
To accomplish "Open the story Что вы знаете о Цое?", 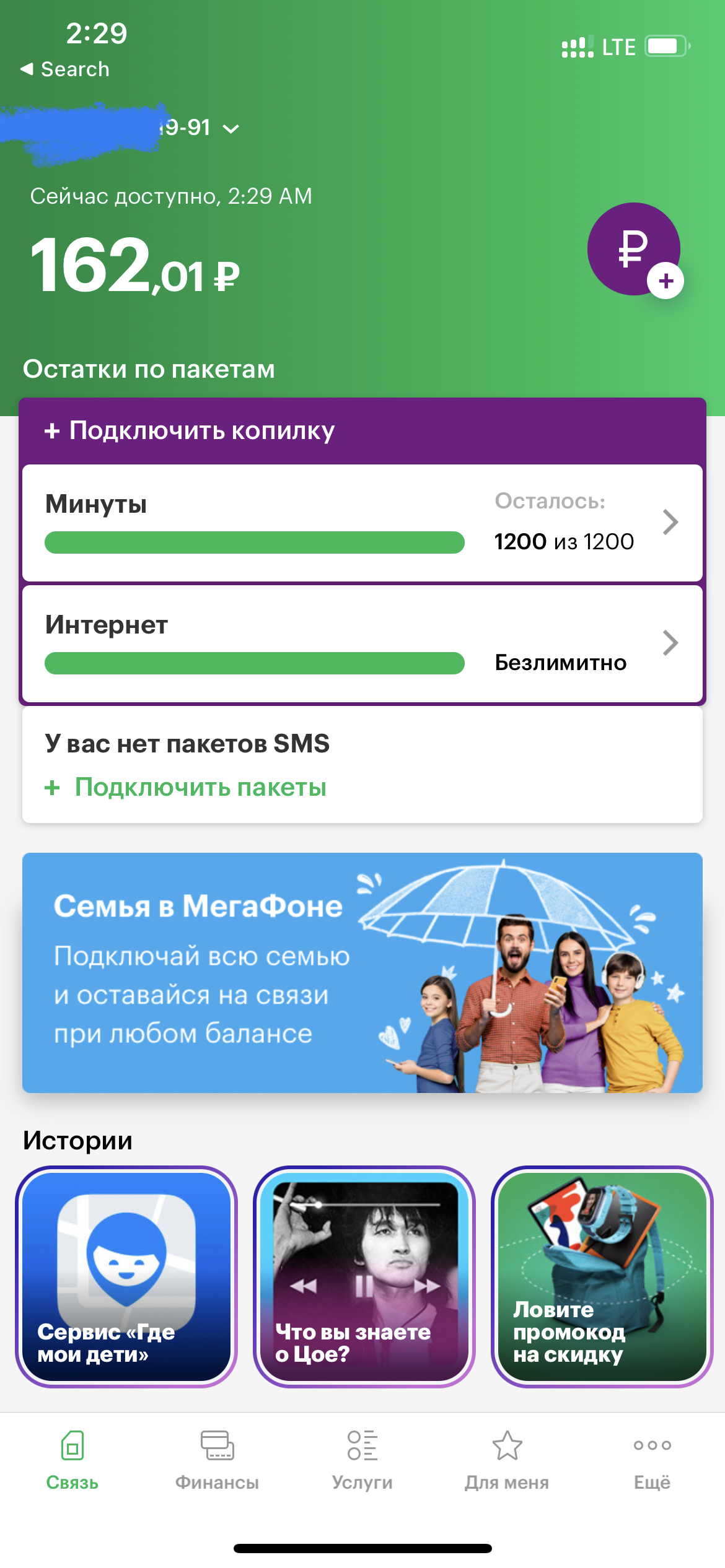I will point(364,1277).
